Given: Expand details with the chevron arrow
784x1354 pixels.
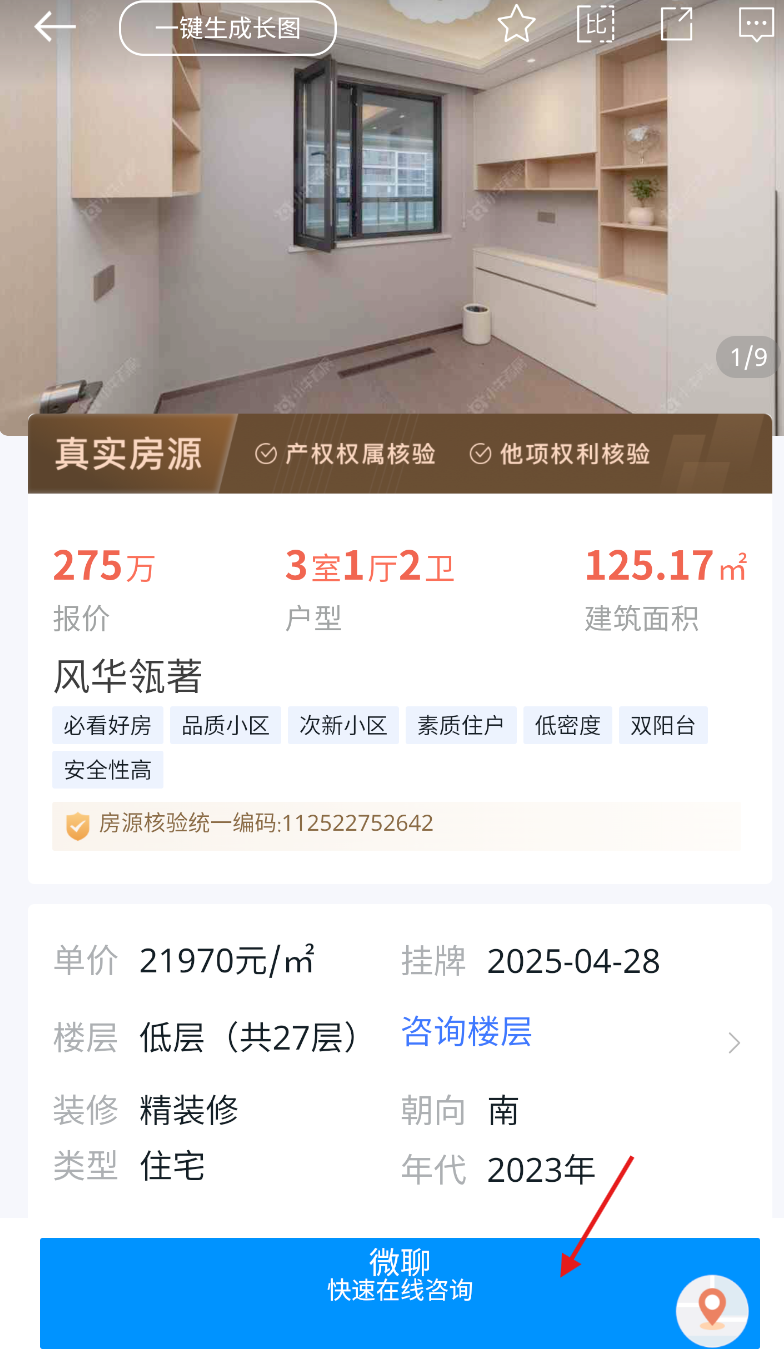Looking at the screenshot, I should 735,1043.
